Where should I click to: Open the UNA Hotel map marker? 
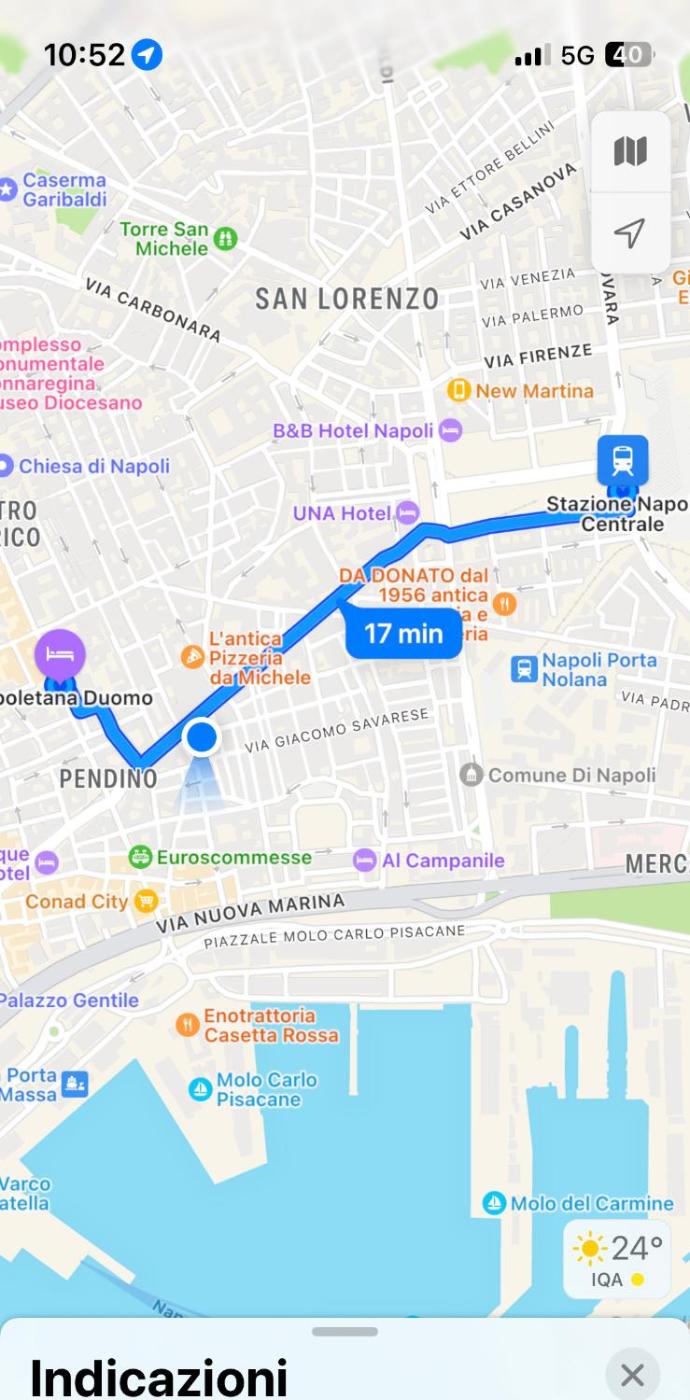tap(407, 513)
